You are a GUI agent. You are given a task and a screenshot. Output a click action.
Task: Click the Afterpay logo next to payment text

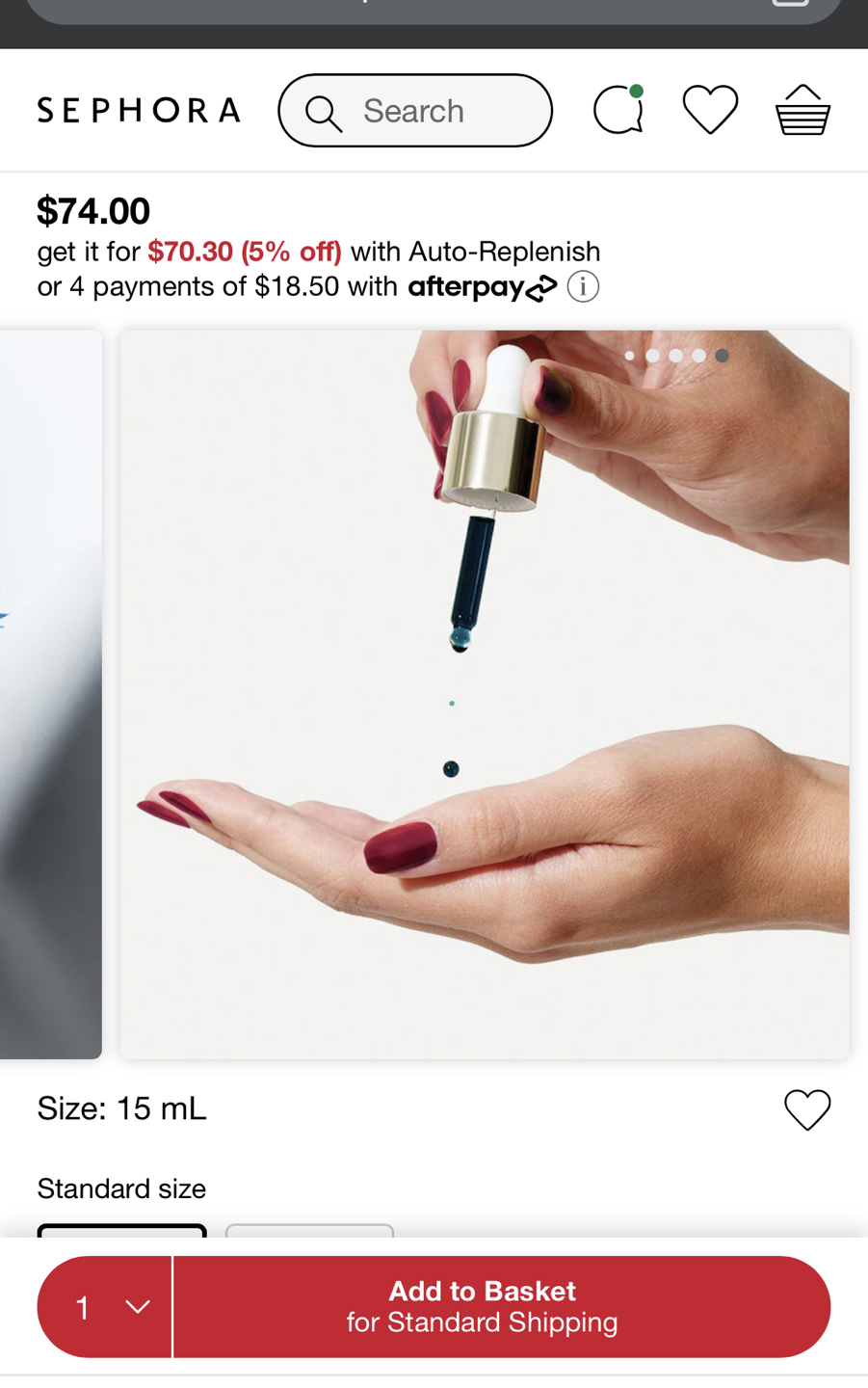pos(483,285)
